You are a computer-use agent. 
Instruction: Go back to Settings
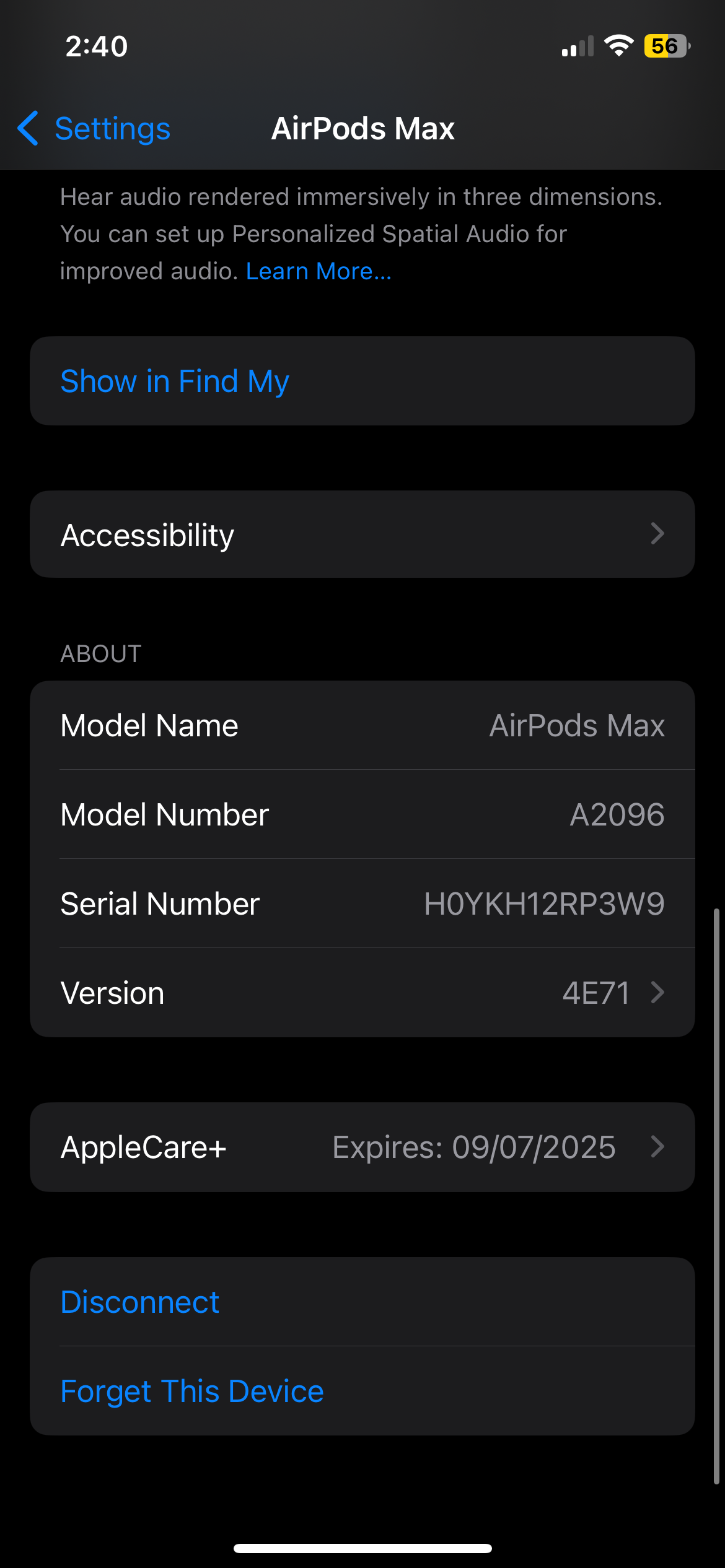point(94,129)
